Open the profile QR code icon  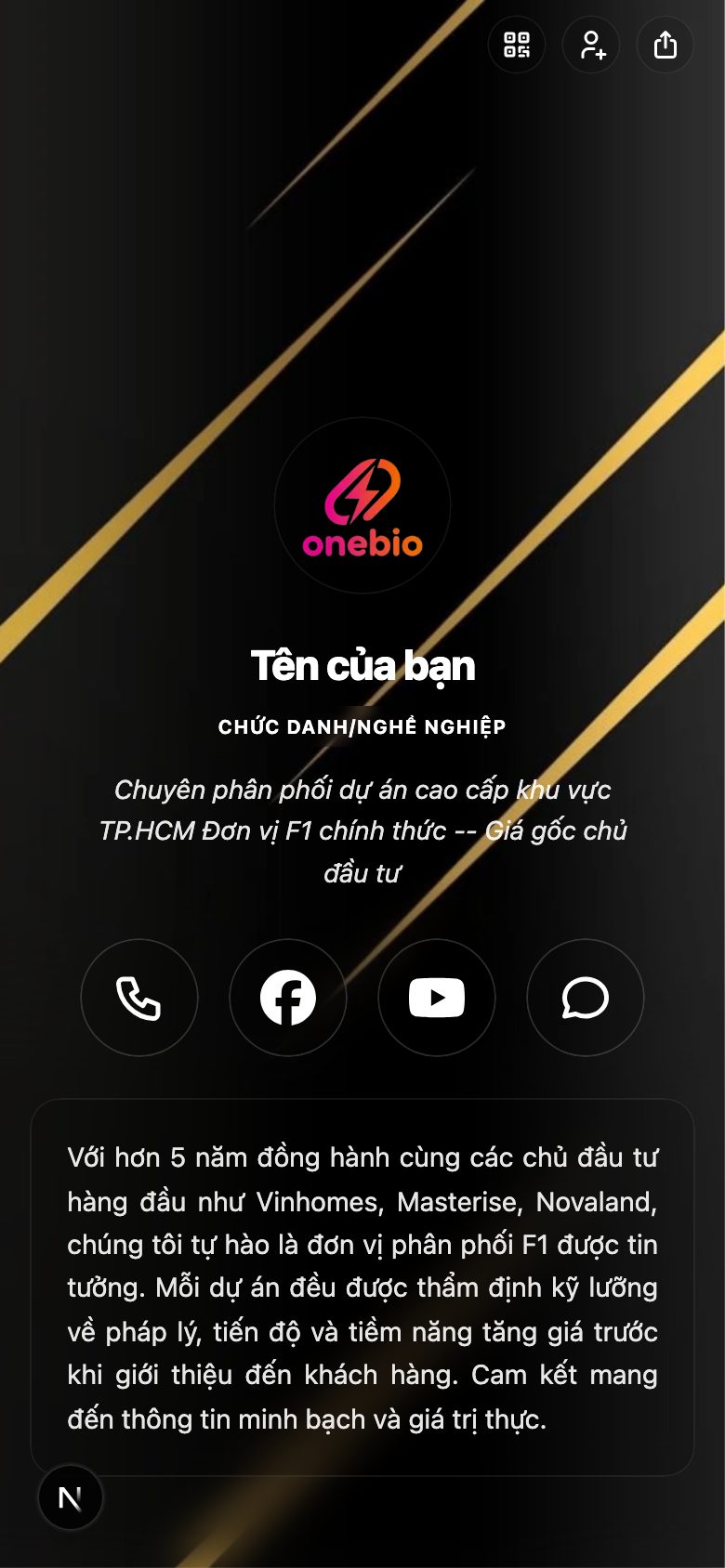pos(517,45)
